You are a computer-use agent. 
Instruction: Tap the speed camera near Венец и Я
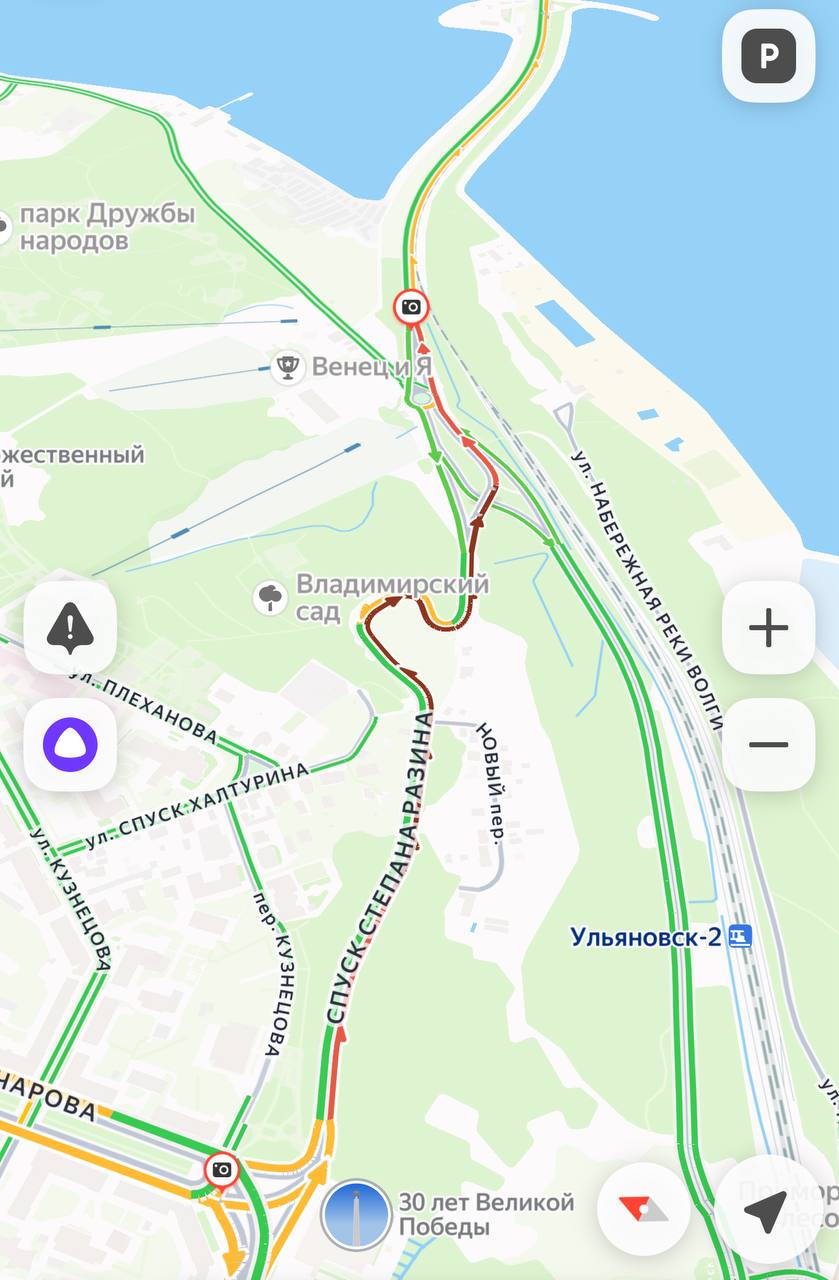410,307
